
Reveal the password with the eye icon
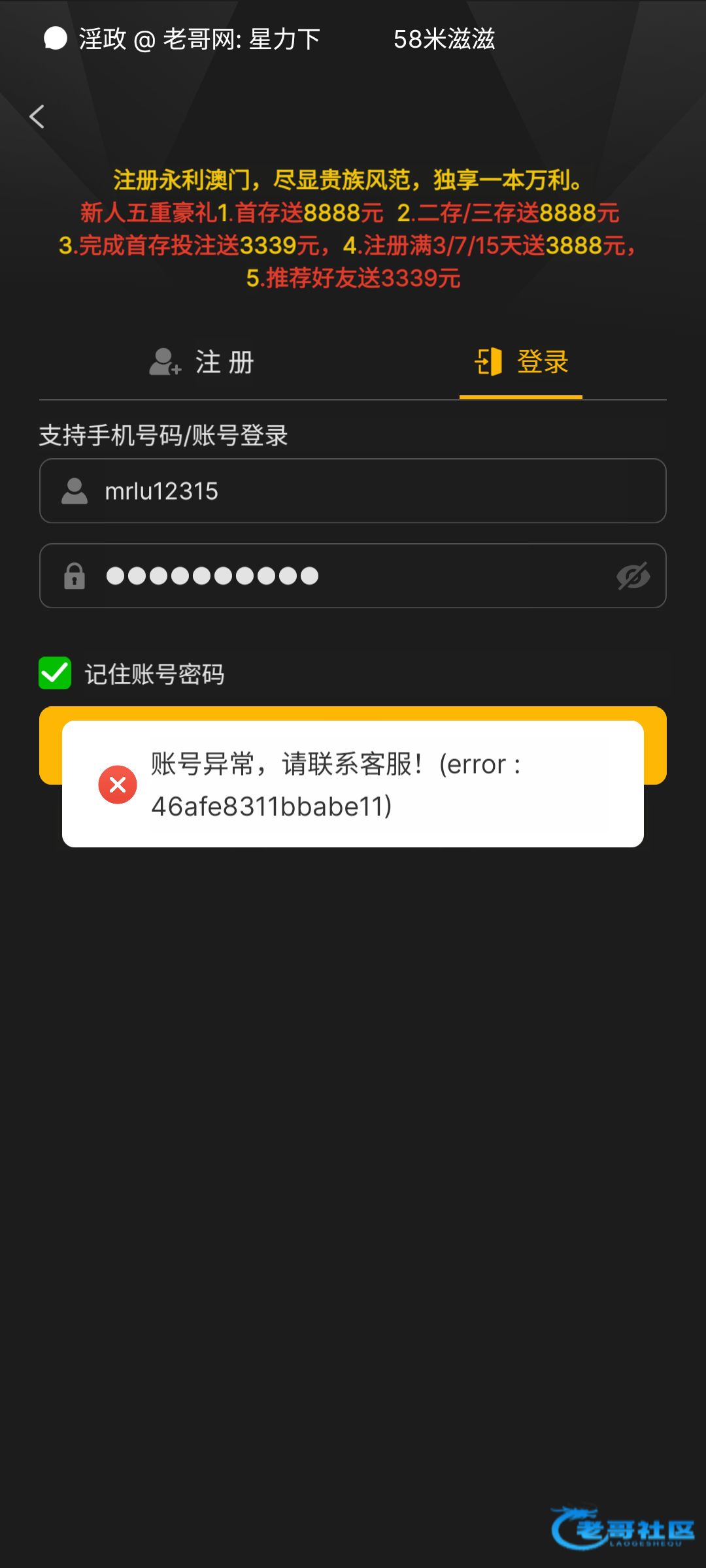[x=633, y=576]
